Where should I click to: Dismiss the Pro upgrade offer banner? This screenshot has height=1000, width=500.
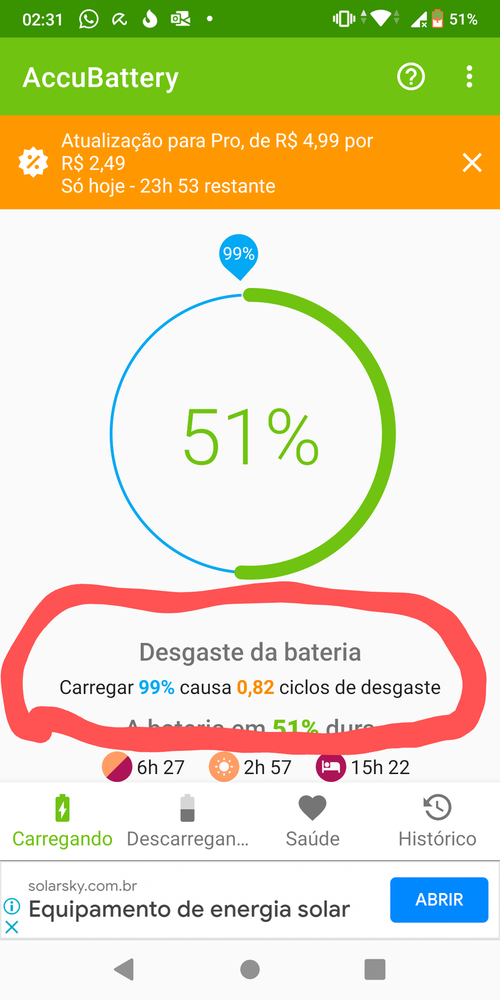(x=472, y=163)
